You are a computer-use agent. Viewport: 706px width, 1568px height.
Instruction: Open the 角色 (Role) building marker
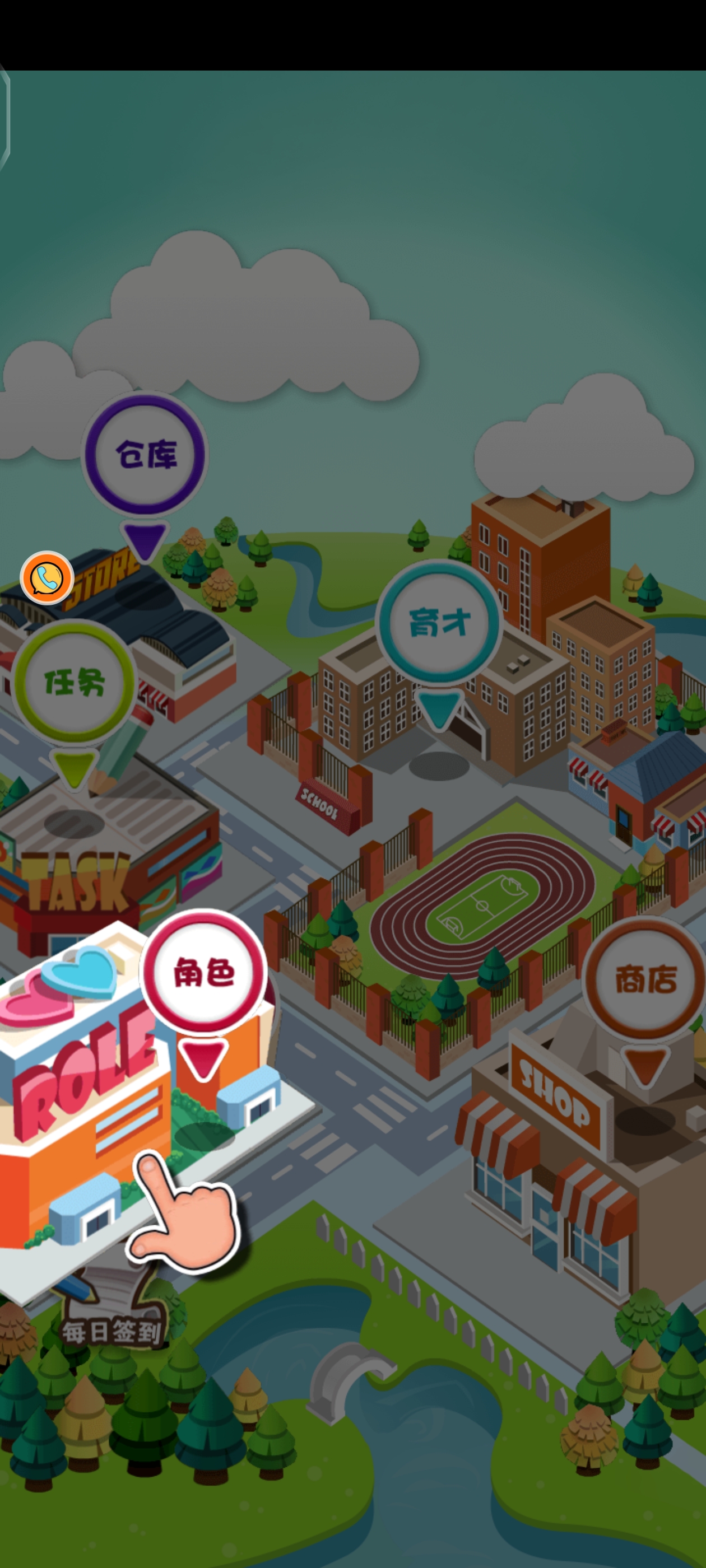click(203, 972)
